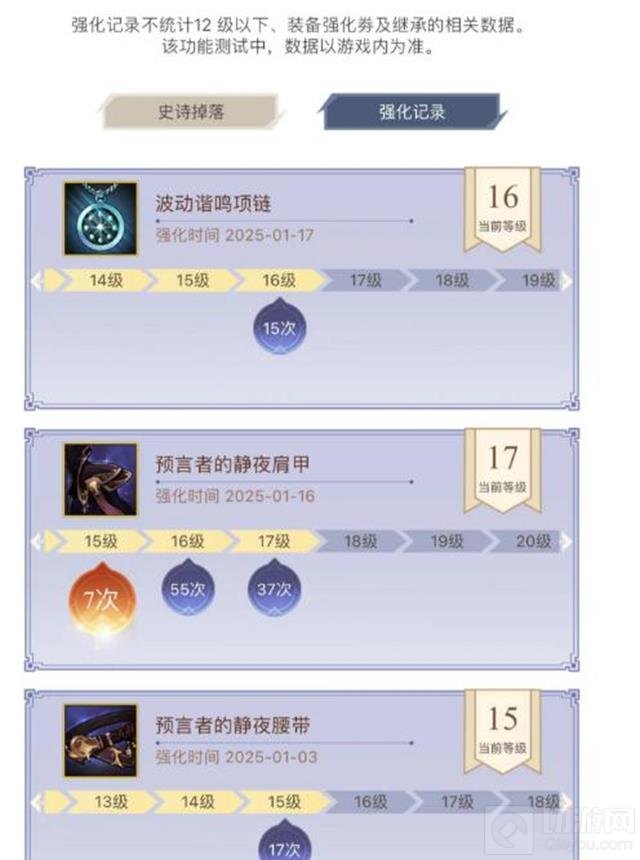
Task: Select the 强化记录 tab
Action: [x=412, y=113]
